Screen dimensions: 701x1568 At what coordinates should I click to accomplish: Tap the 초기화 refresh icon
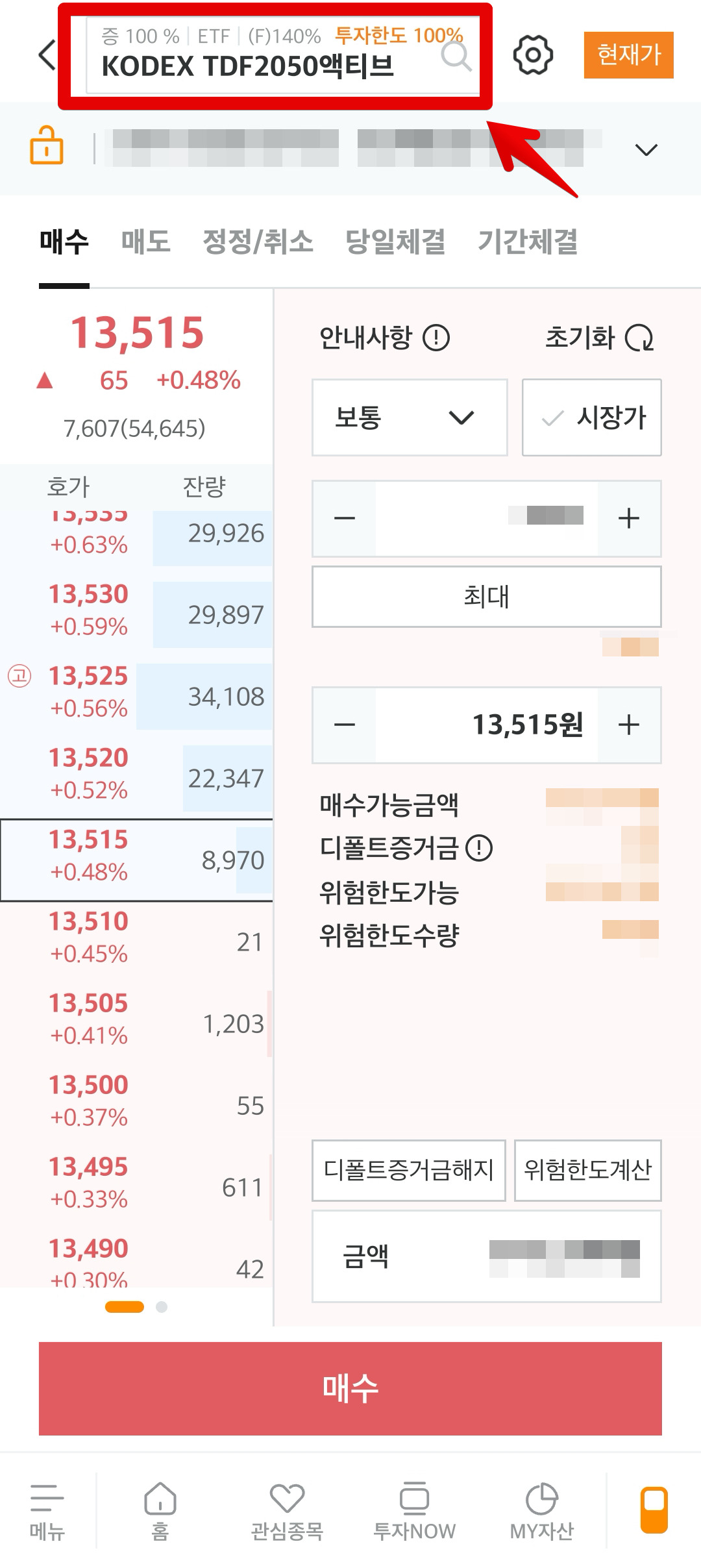pos(639,336)
